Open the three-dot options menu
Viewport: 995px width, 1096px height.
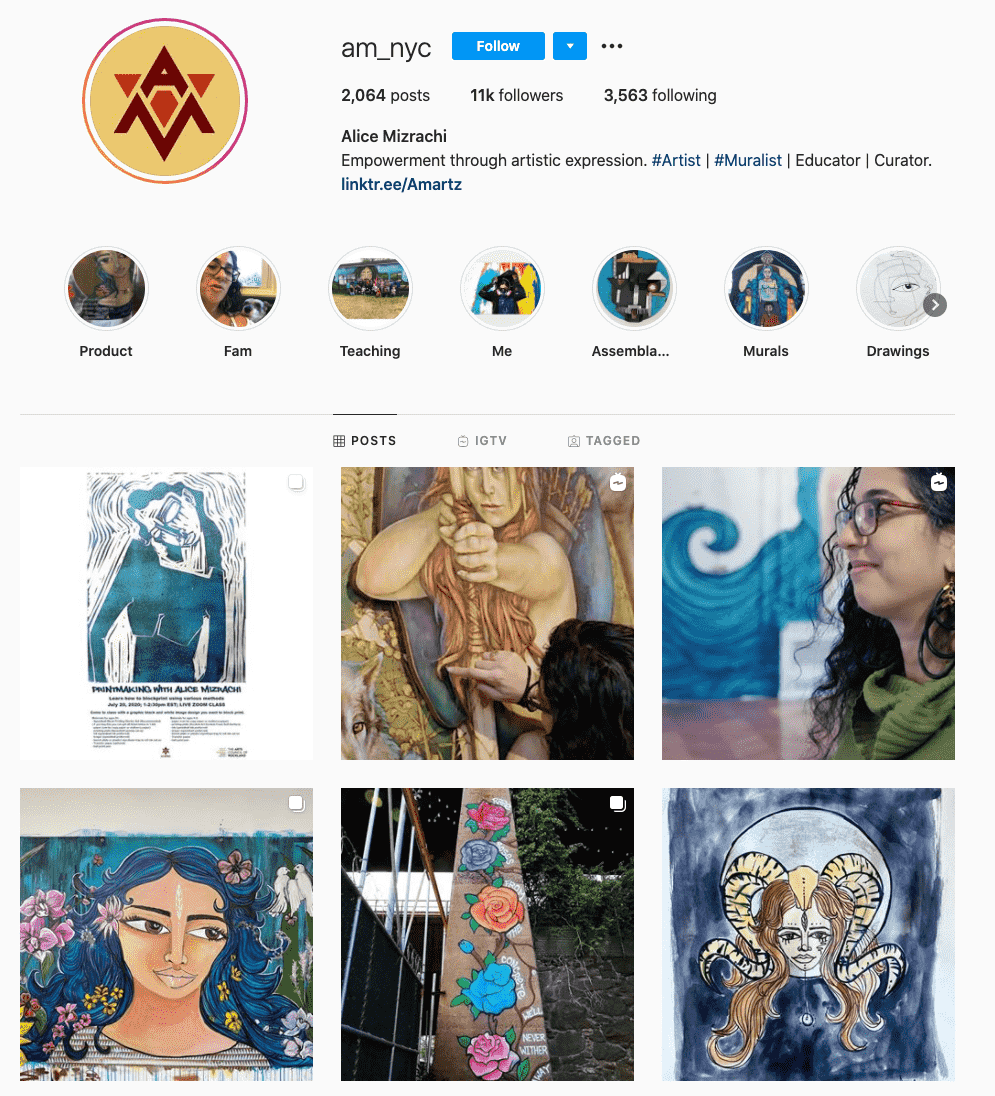tap(612, 46)
